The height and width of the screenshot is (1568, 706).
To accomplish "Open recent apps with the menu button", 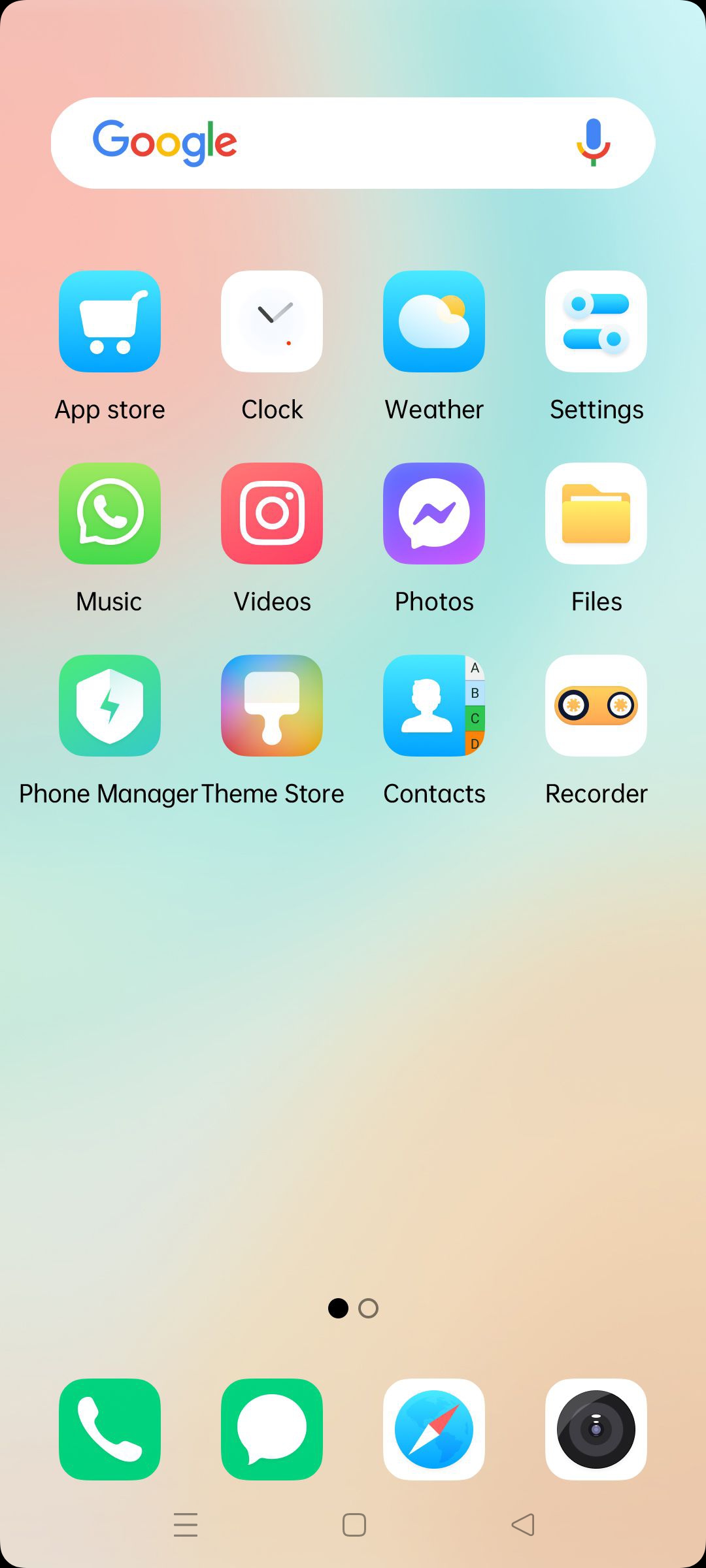I will [x=186, y=1525].
